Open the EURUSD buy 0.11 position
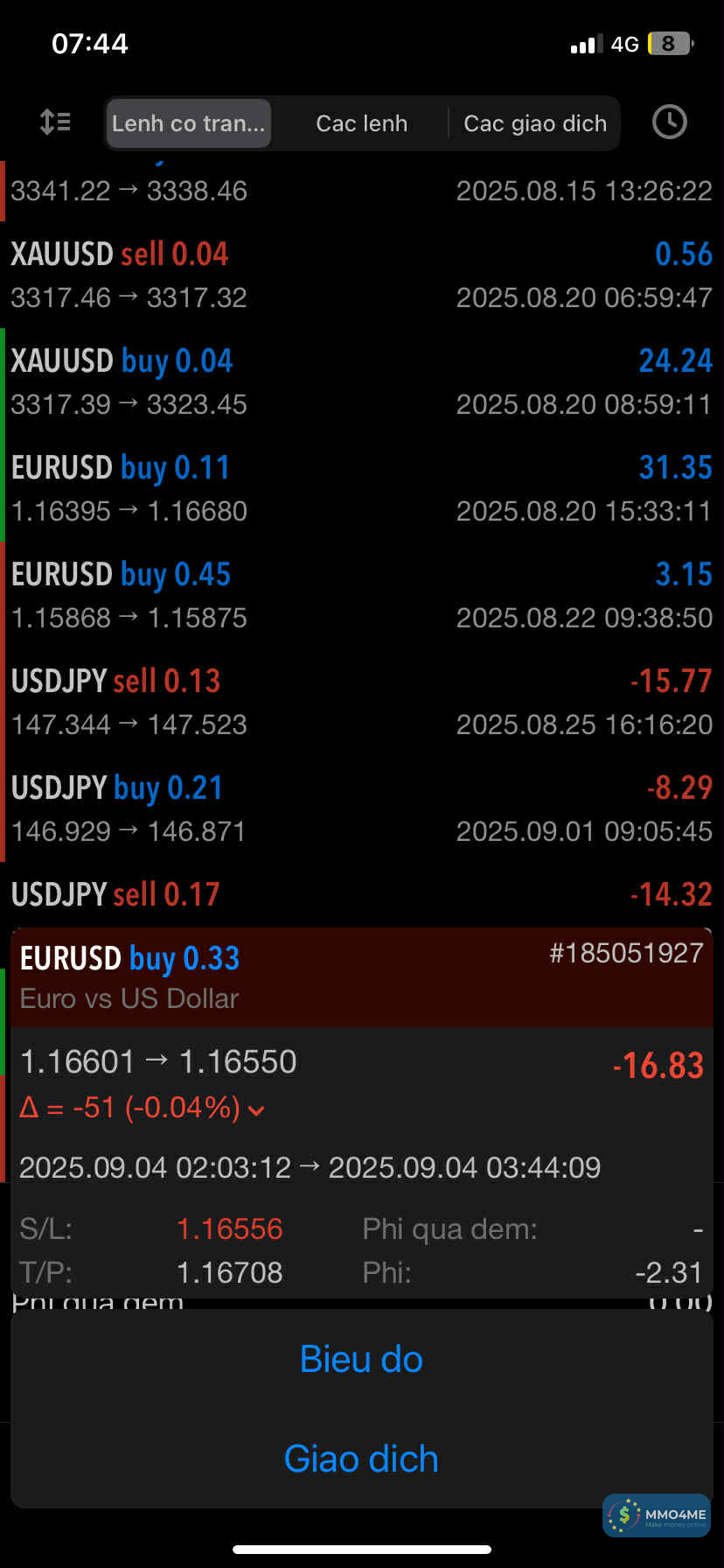The height and width of the screenshot is (1568, 724). (x=361, y=488)
